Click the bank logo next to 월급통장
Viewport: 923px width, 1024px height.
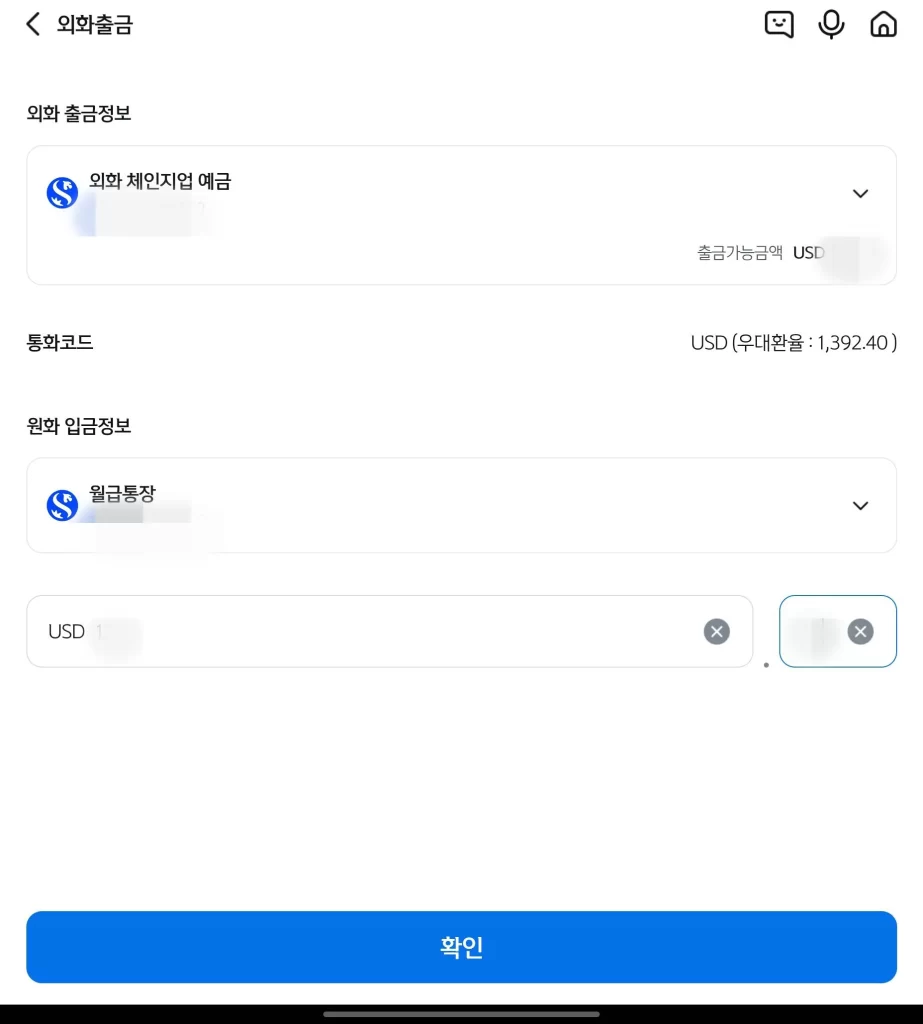[62, 505]
